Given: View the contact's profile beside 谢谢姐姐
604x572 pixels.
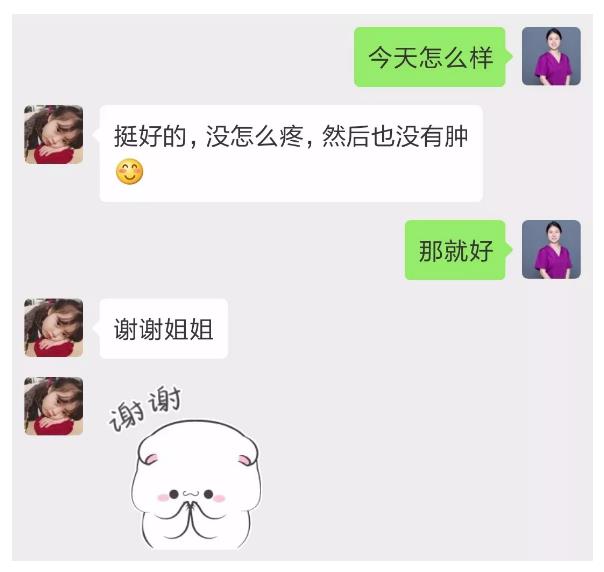Looking at the screenshot, I should click(54, 328).
